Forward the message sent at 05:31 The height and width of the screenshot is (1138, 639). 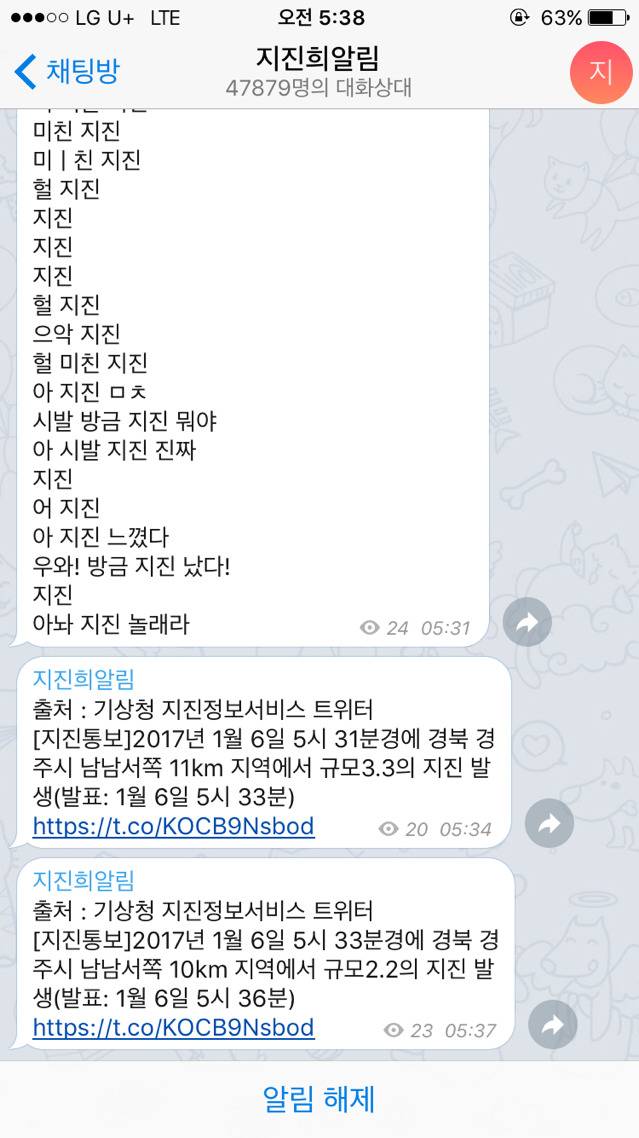[526, 623]
